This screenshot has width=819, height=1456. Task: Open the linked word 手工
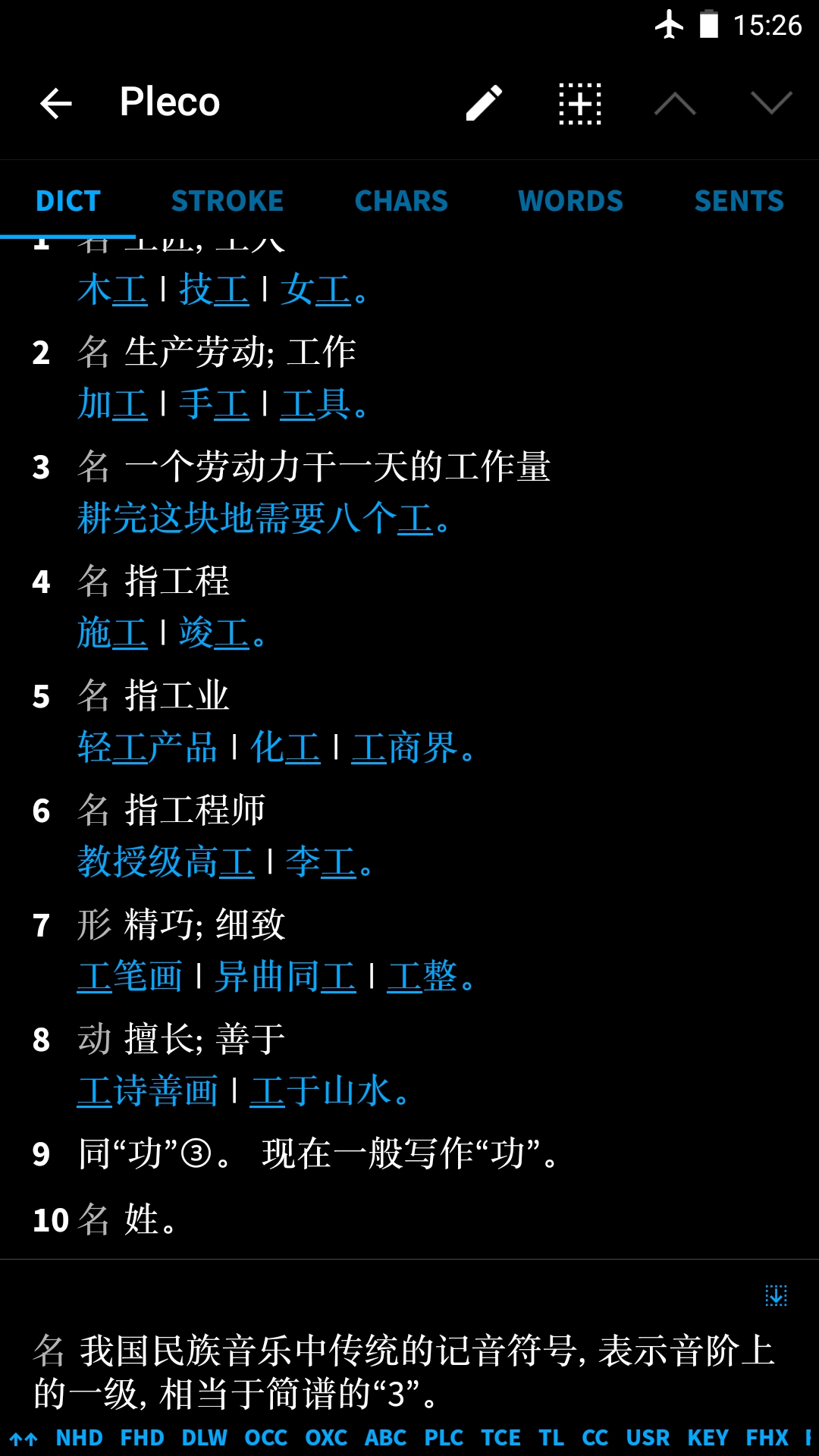(214, 404)
